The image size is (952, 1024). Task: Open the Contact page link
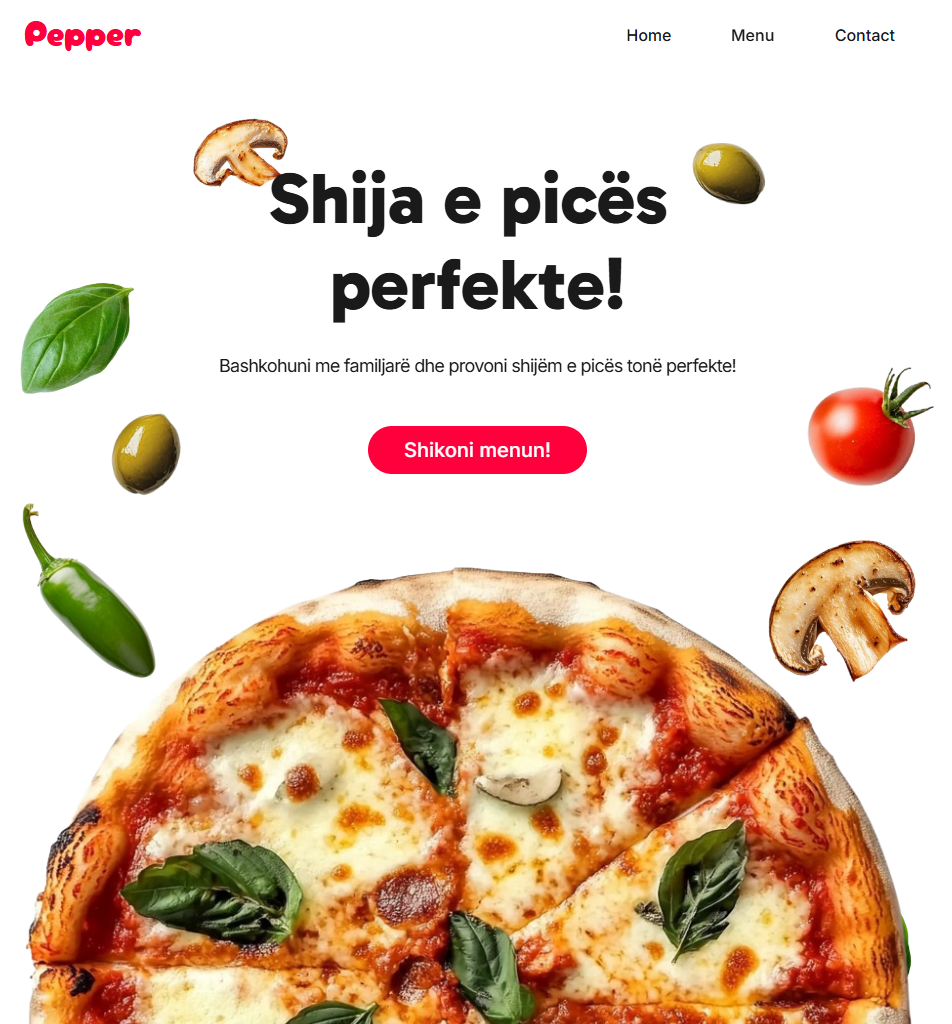point(864,36)
